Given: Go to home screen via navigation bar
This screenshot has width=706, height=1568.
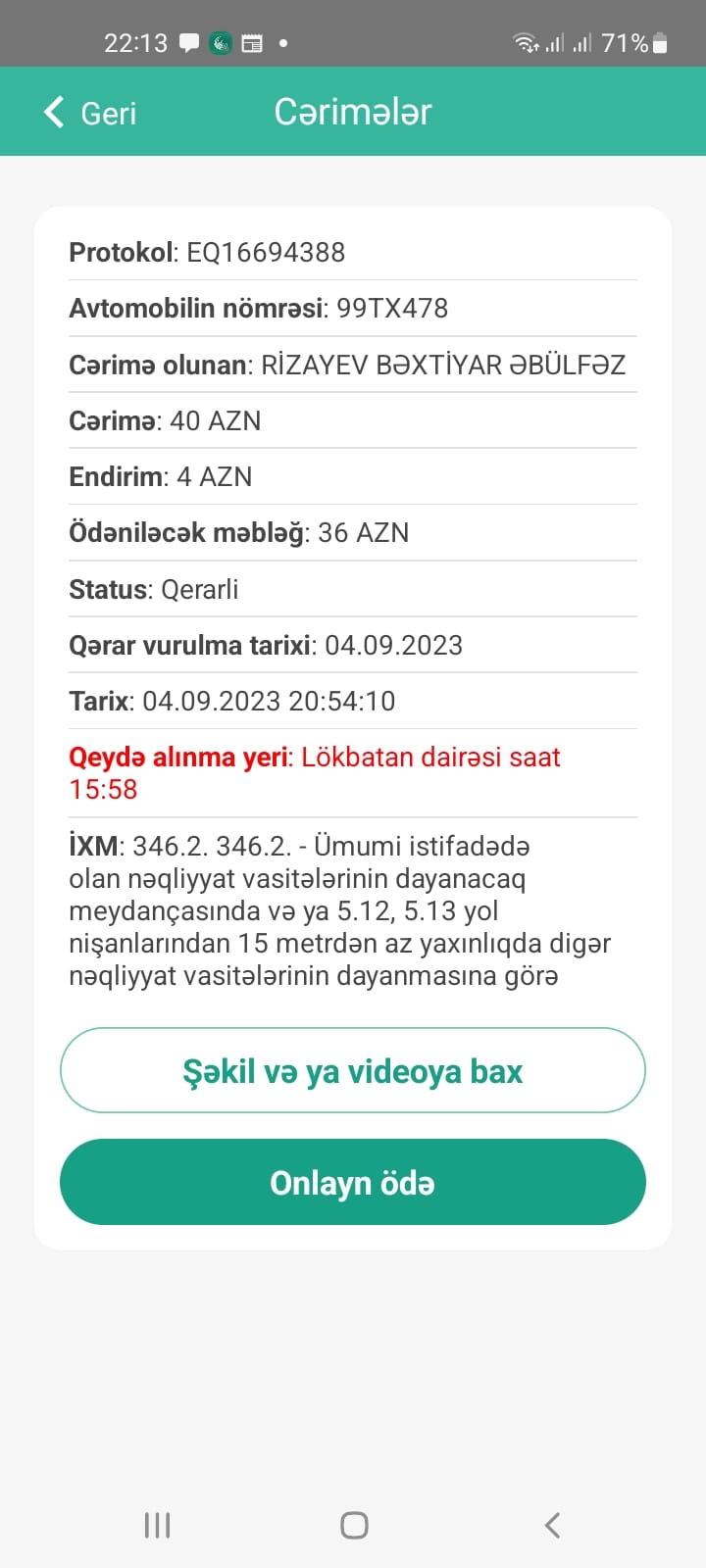Looking at the screenshot, I should [x=354, y=1525].
